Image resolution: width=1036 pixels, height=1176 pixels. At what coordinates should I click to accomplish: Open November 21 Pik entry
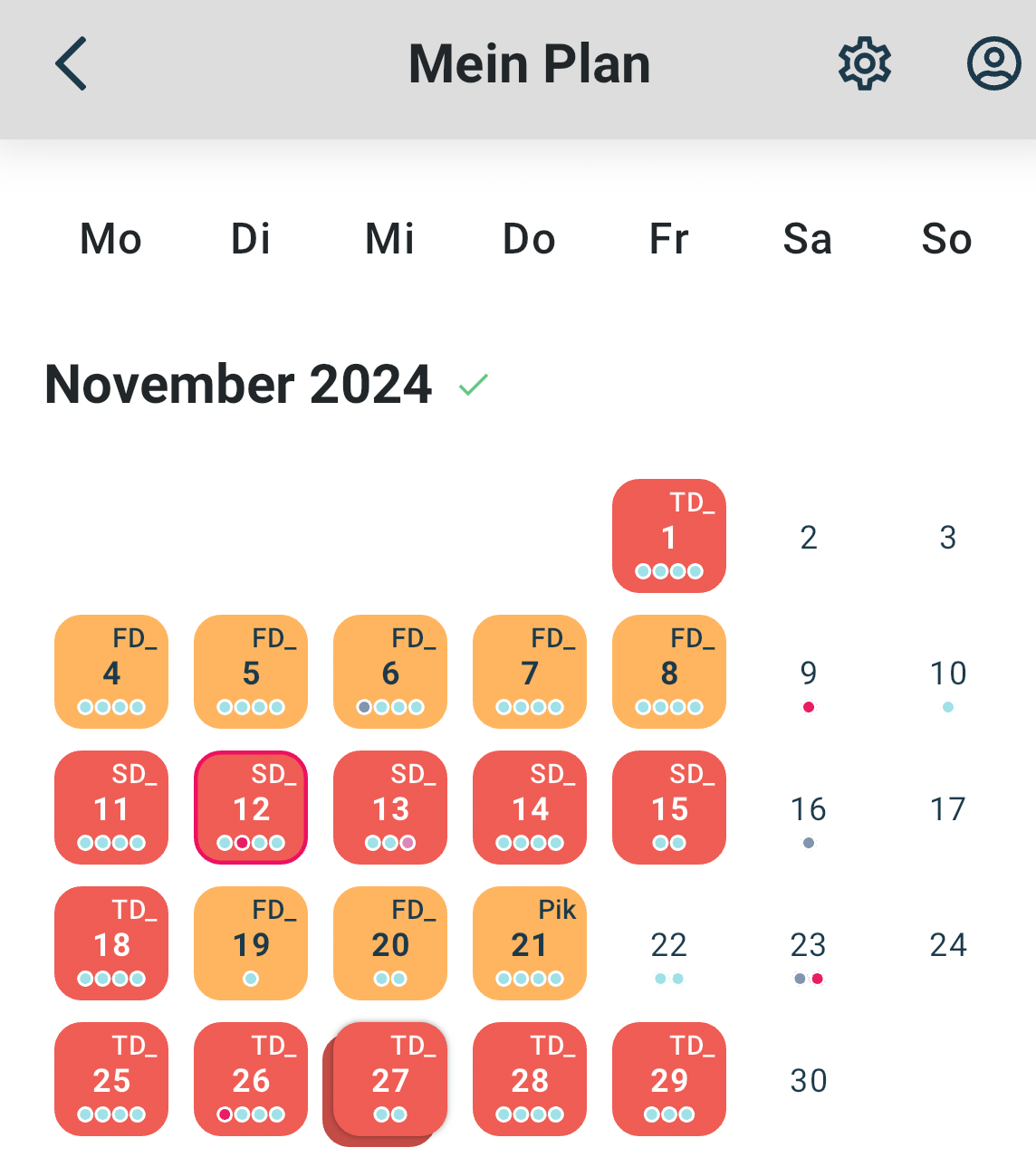(x=530, y=943)
